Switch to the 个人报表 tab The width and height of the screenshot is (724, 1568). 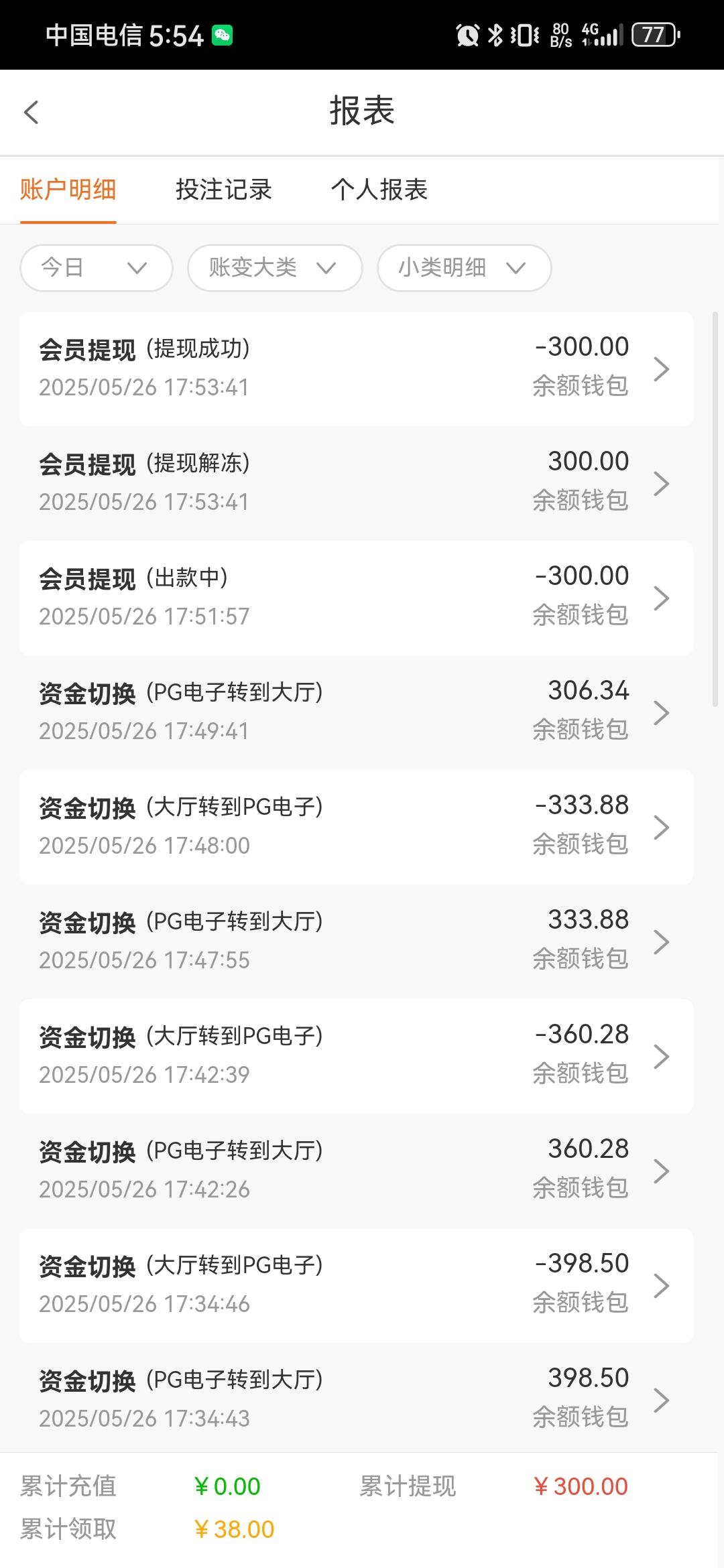coord(379,190)
